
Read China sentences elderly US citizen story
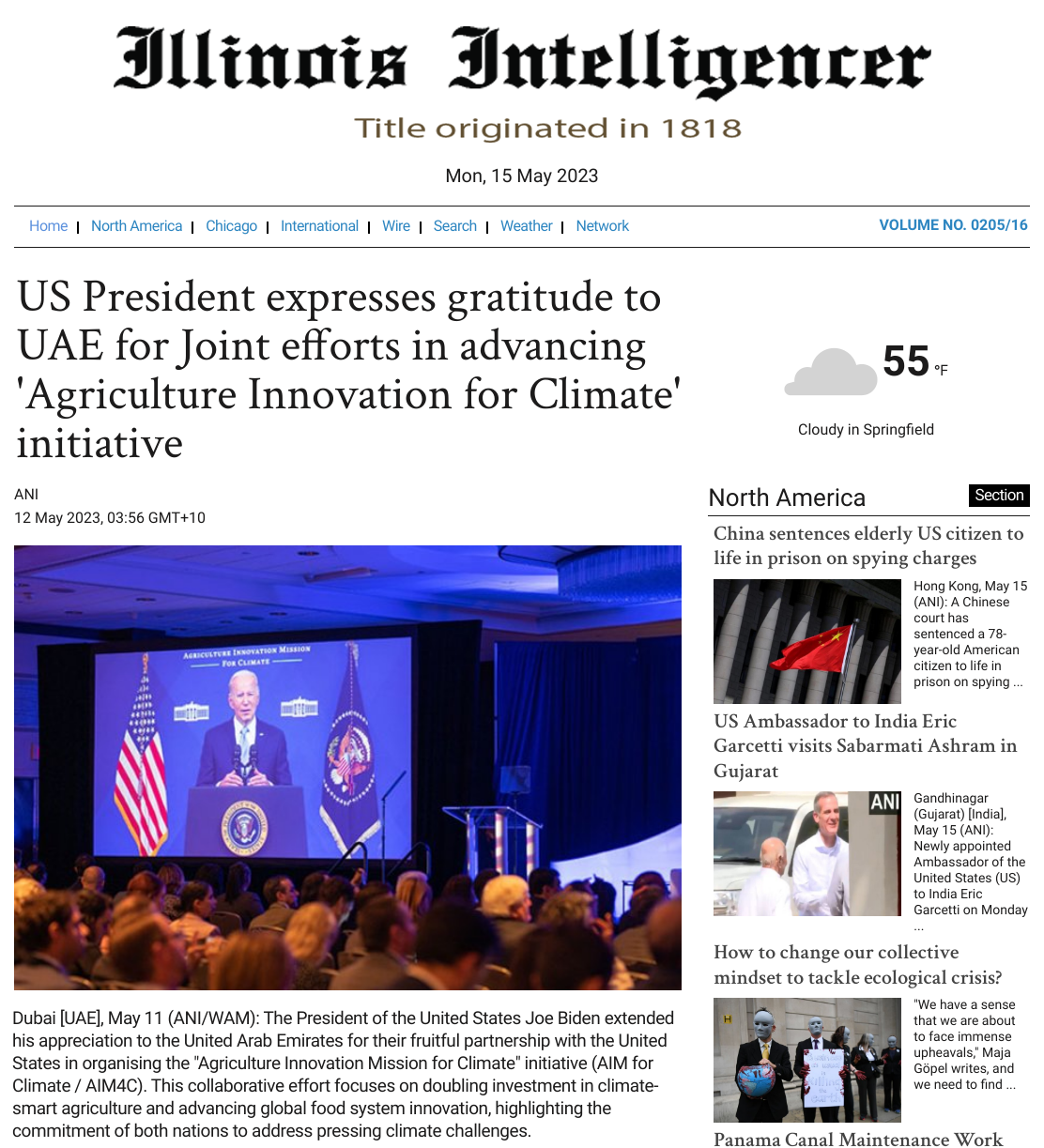coord(868,545)
